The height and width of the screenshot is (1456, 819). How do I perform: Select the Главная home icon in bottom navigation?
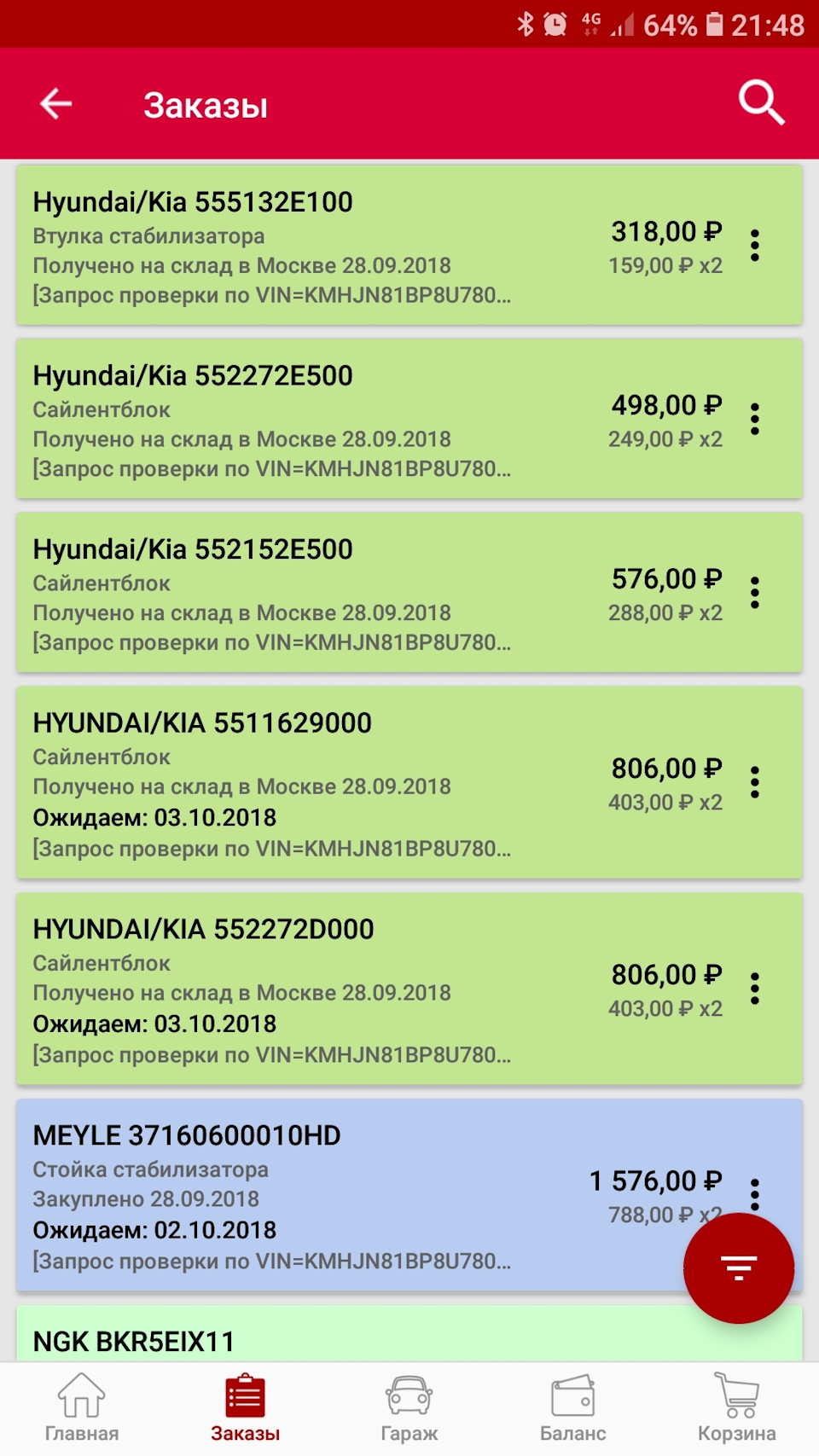[x=82, y=1403]
